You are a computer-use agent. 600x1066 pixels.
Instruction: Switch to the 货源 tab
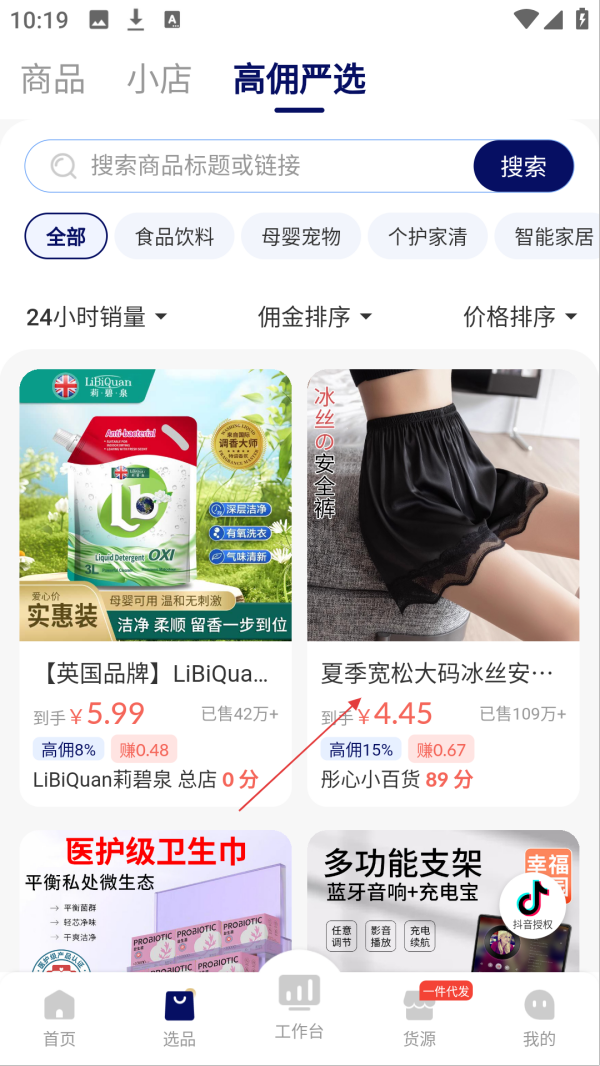click(420, 1017)
